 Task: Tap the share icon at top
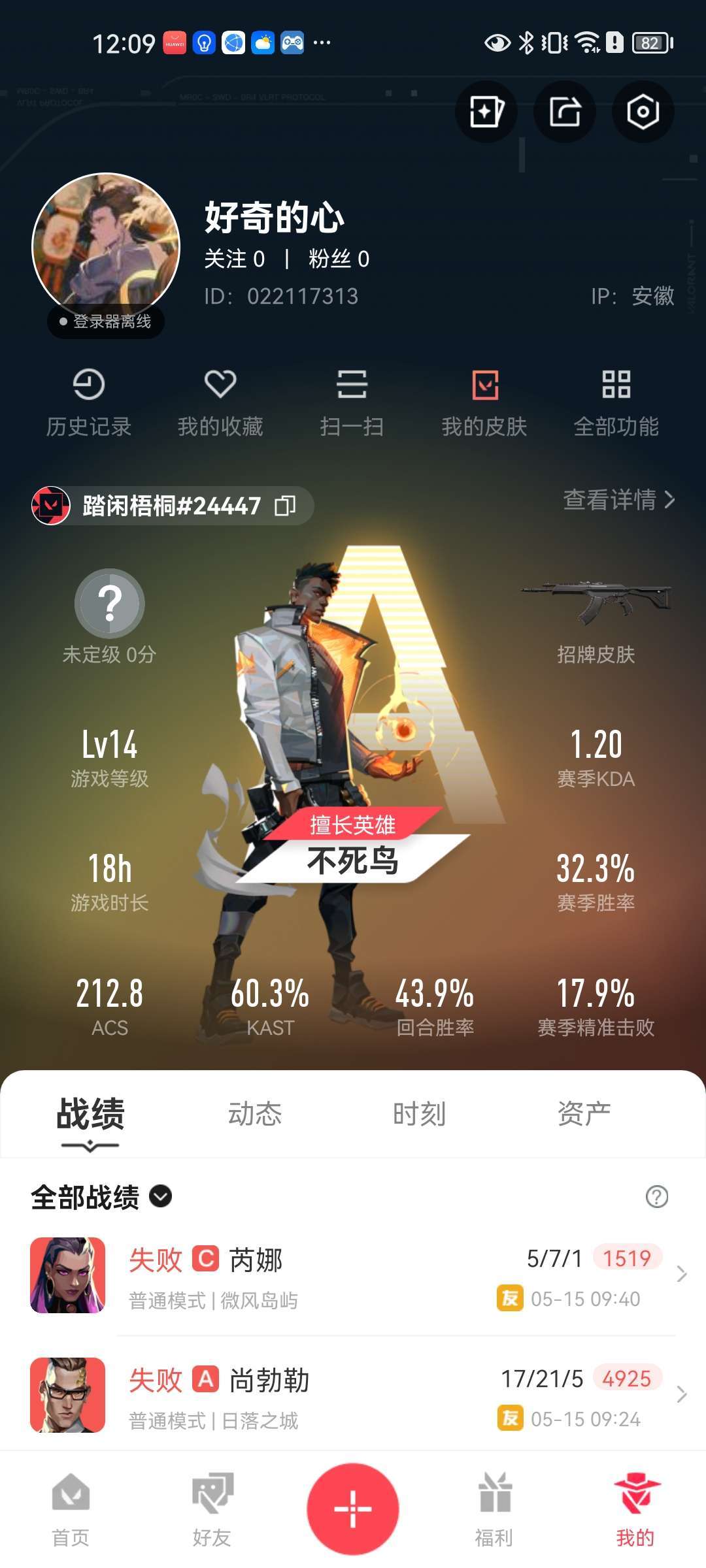pyautogui.click(x=565, y=112)
